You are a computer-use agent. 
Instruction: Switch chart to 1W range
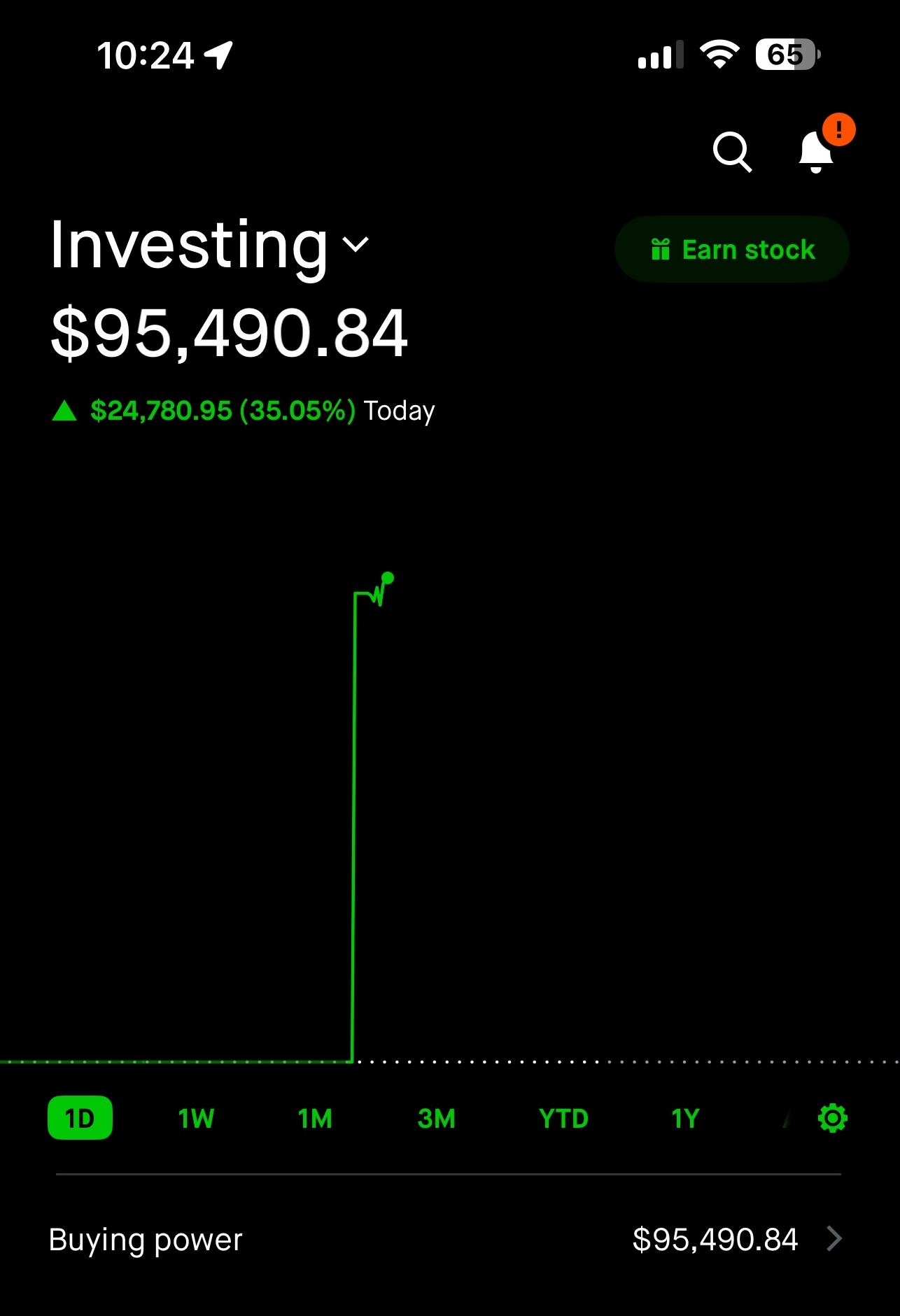(196, 1118)
